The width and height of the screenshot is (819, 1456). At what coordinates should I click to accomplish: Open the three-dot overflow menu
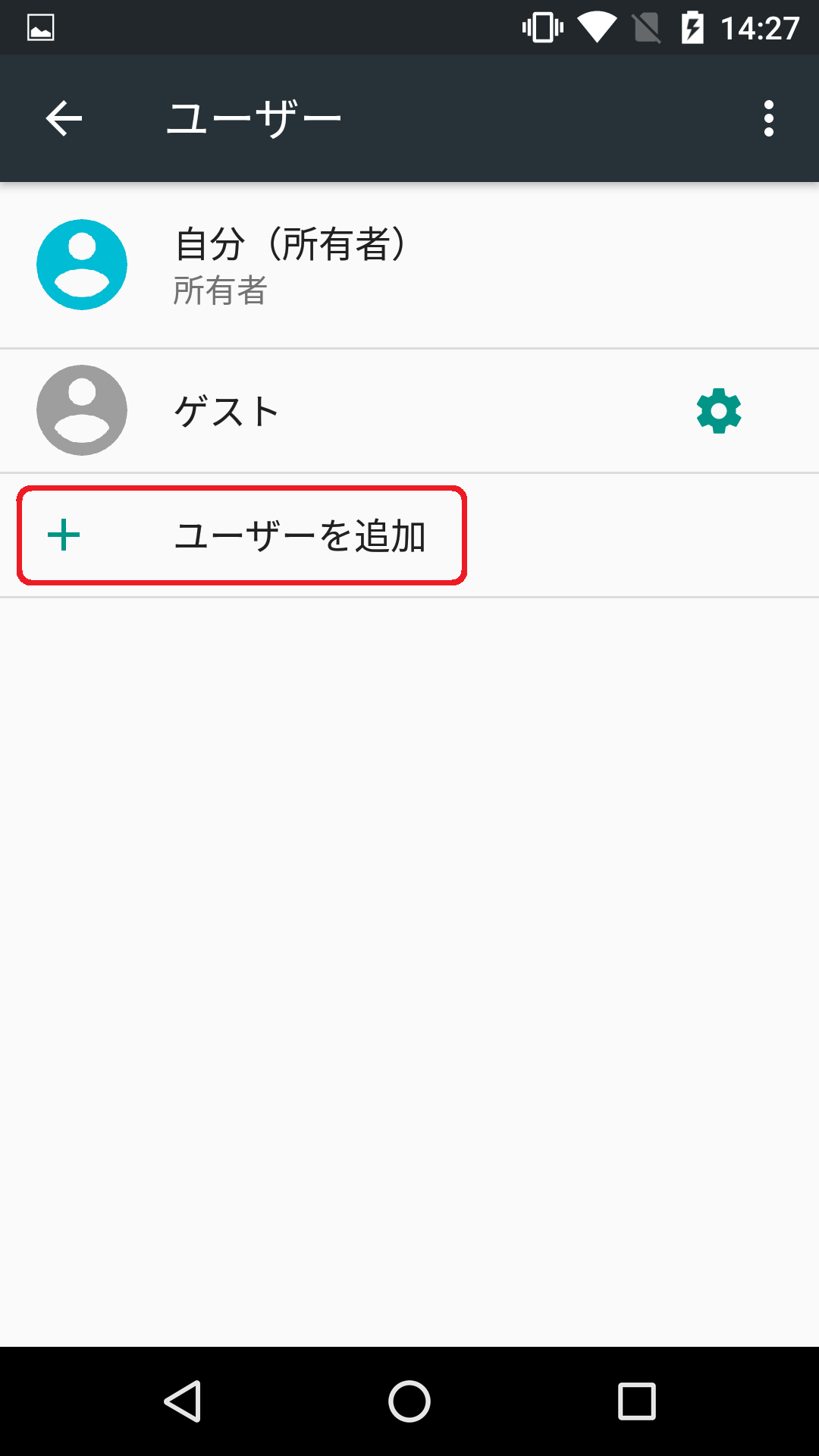click(x=769, y=118)
